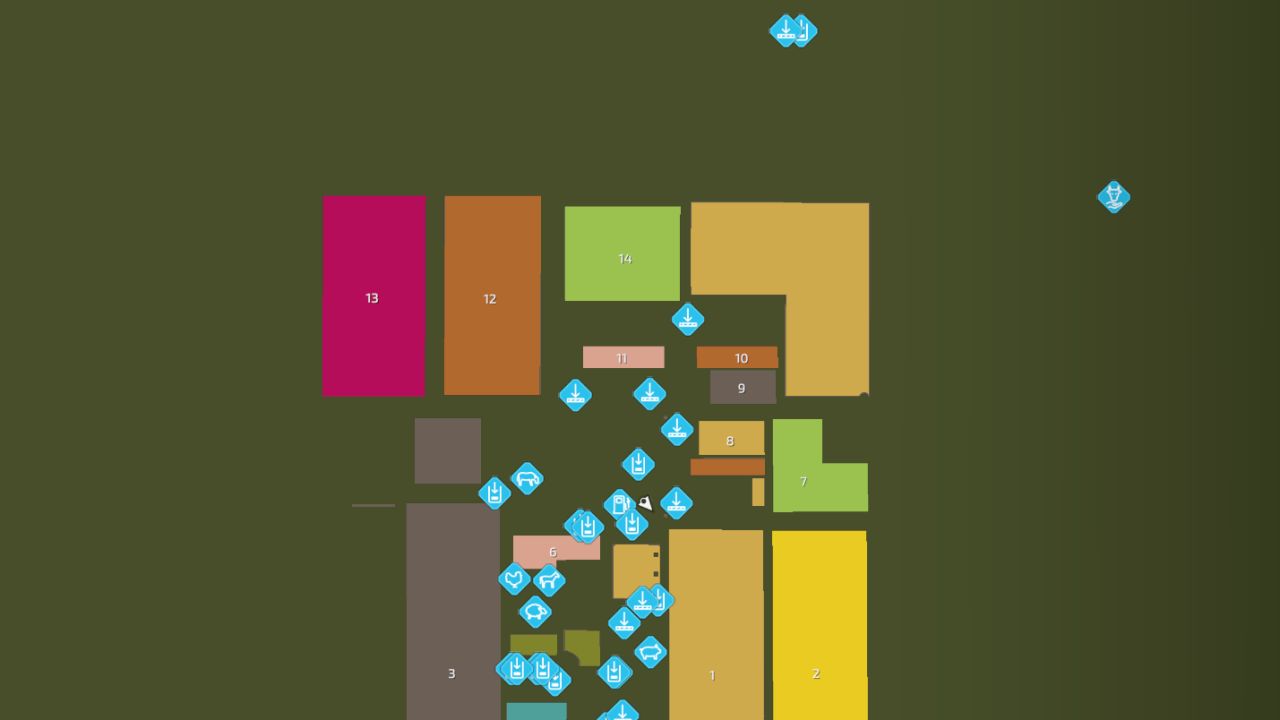
Task: Tap the unloading point below field 14
Action: (687, 320)
